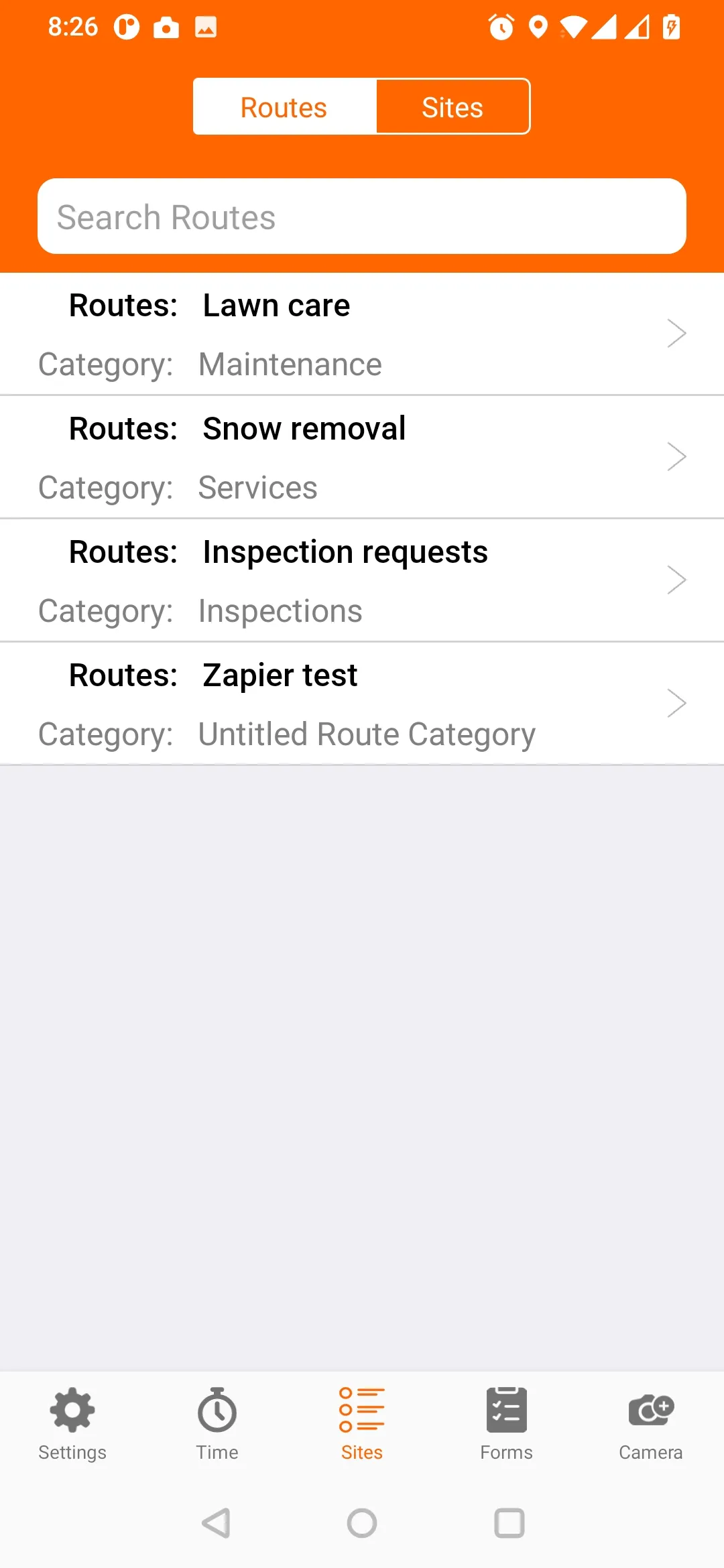Open the Snow removal route chevron
This screenshot has width=724, height=1568.
(676, 456)
